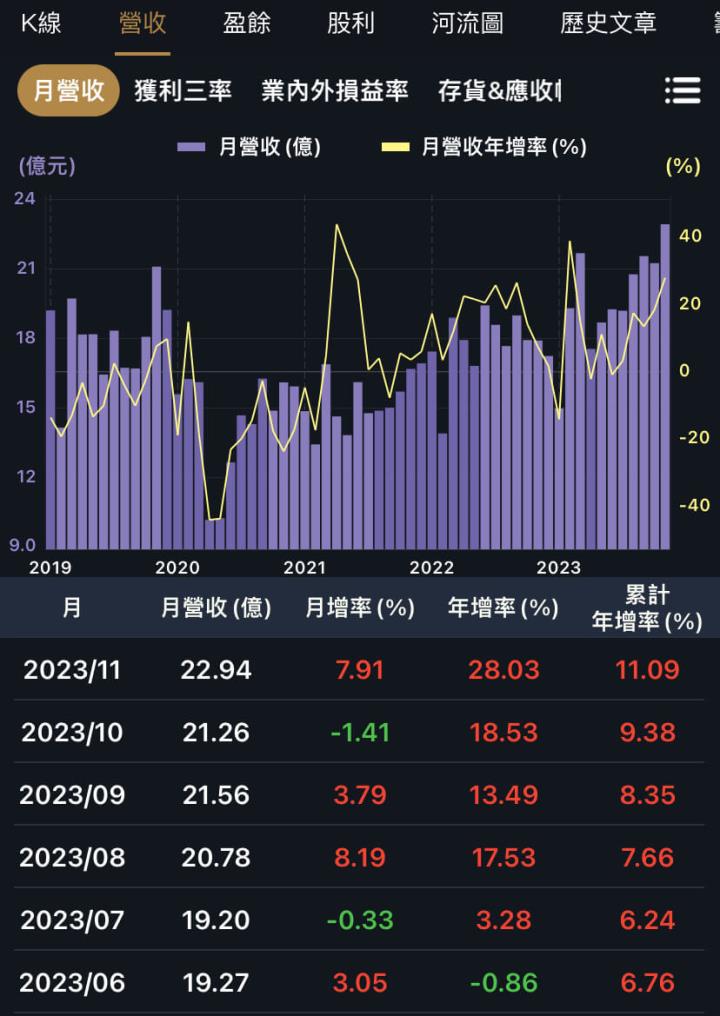Open the 河流圖 tab

466,23
